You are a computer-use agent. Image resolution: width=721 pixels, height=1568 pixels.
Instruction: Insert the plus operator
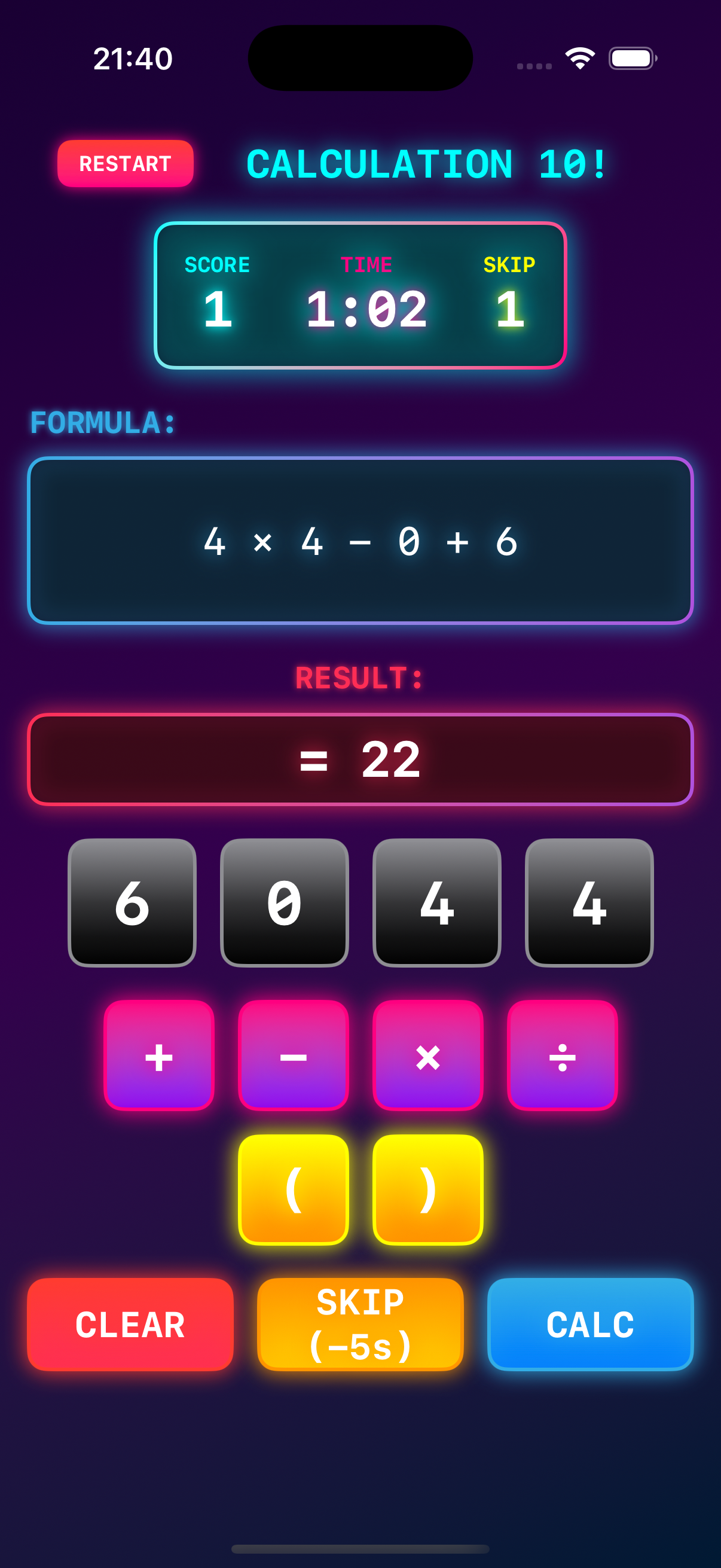pos(159,1056)
